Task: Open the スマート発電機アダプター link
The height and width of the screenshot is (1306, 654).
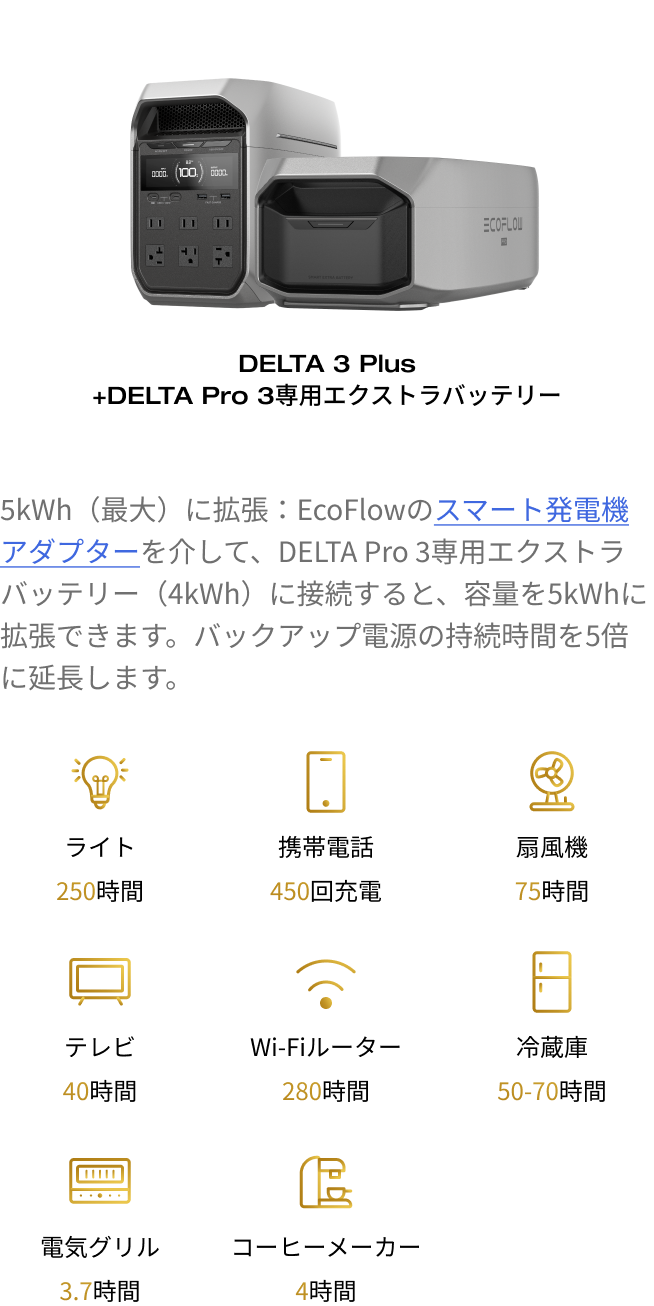Action: click(530, 510)
